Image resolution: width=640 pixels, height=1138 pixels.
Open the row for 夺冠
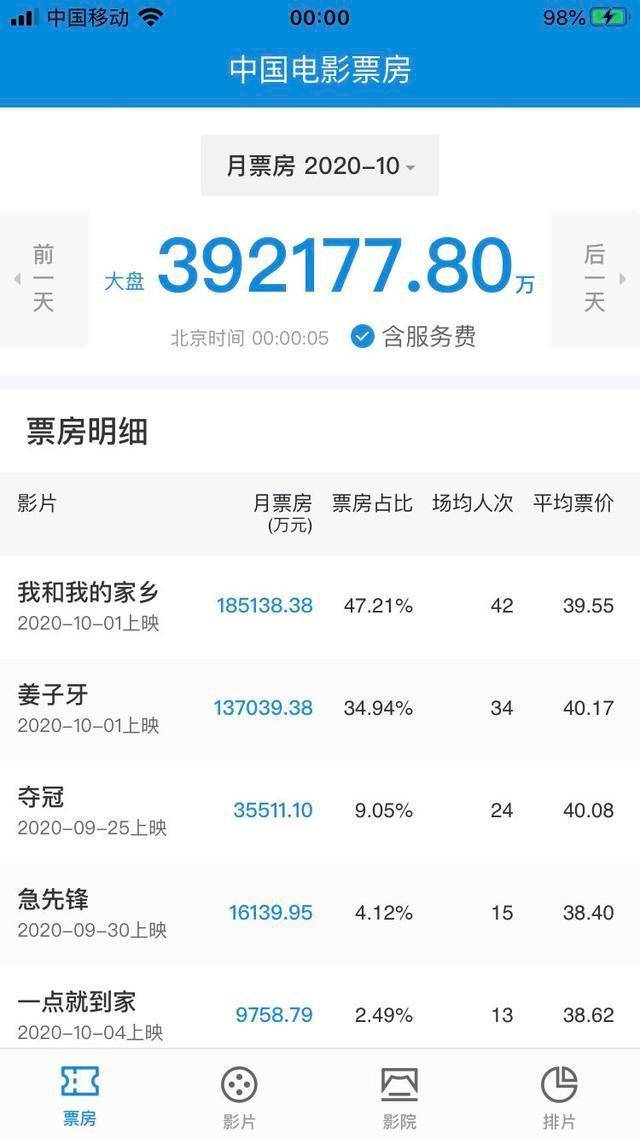click(x=320, y=812)
